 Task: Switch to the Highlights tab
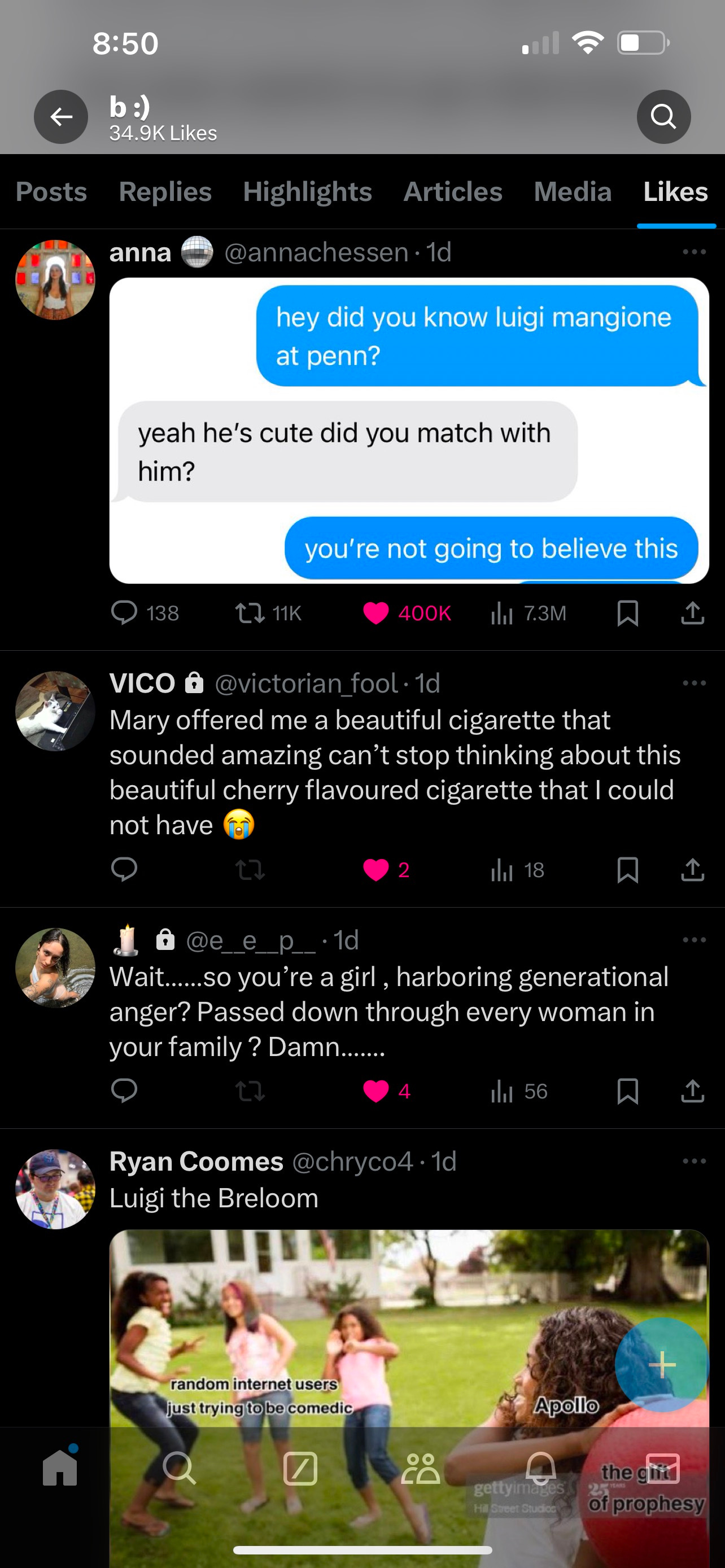[307, 192]
